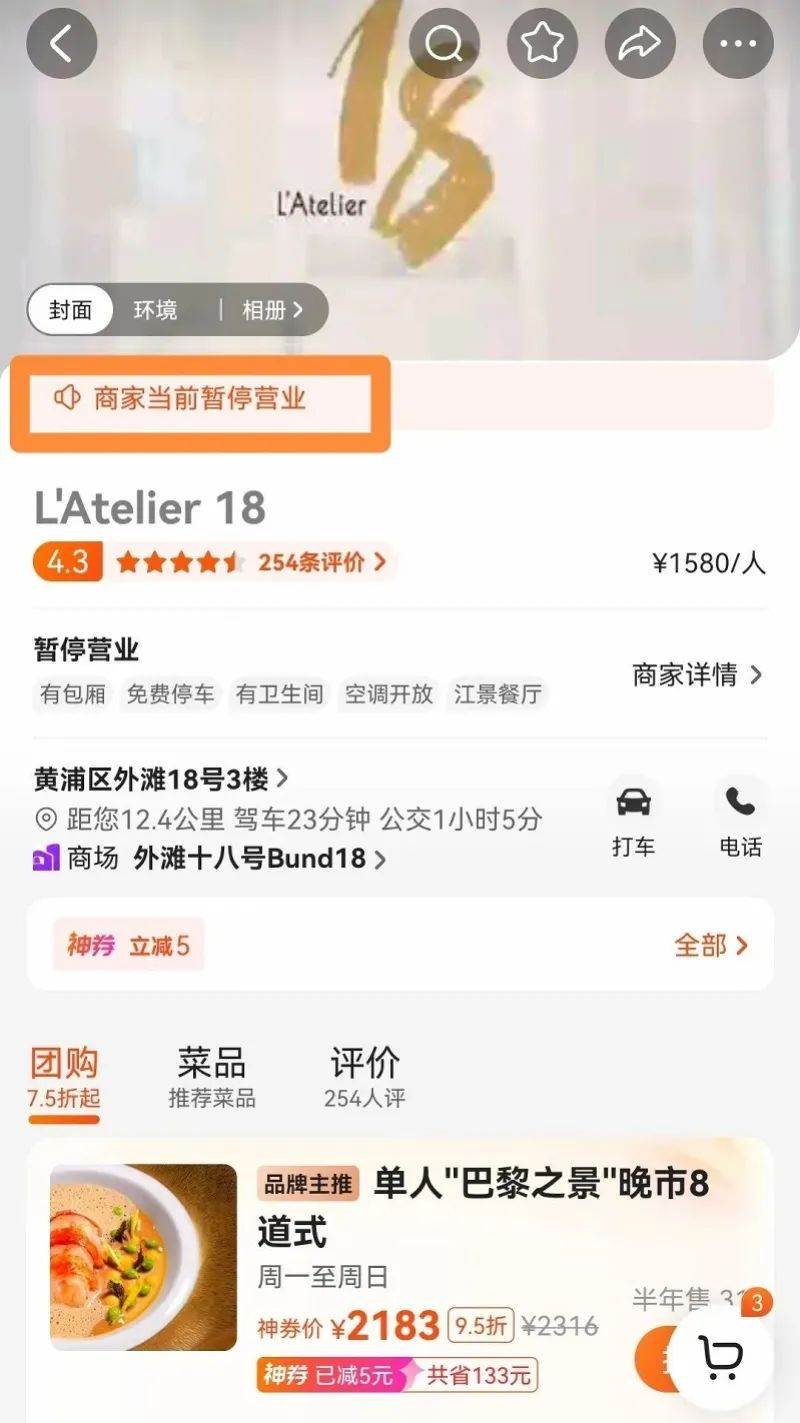
Task: Open the 相册 photo album
Action: pos(271,310)
